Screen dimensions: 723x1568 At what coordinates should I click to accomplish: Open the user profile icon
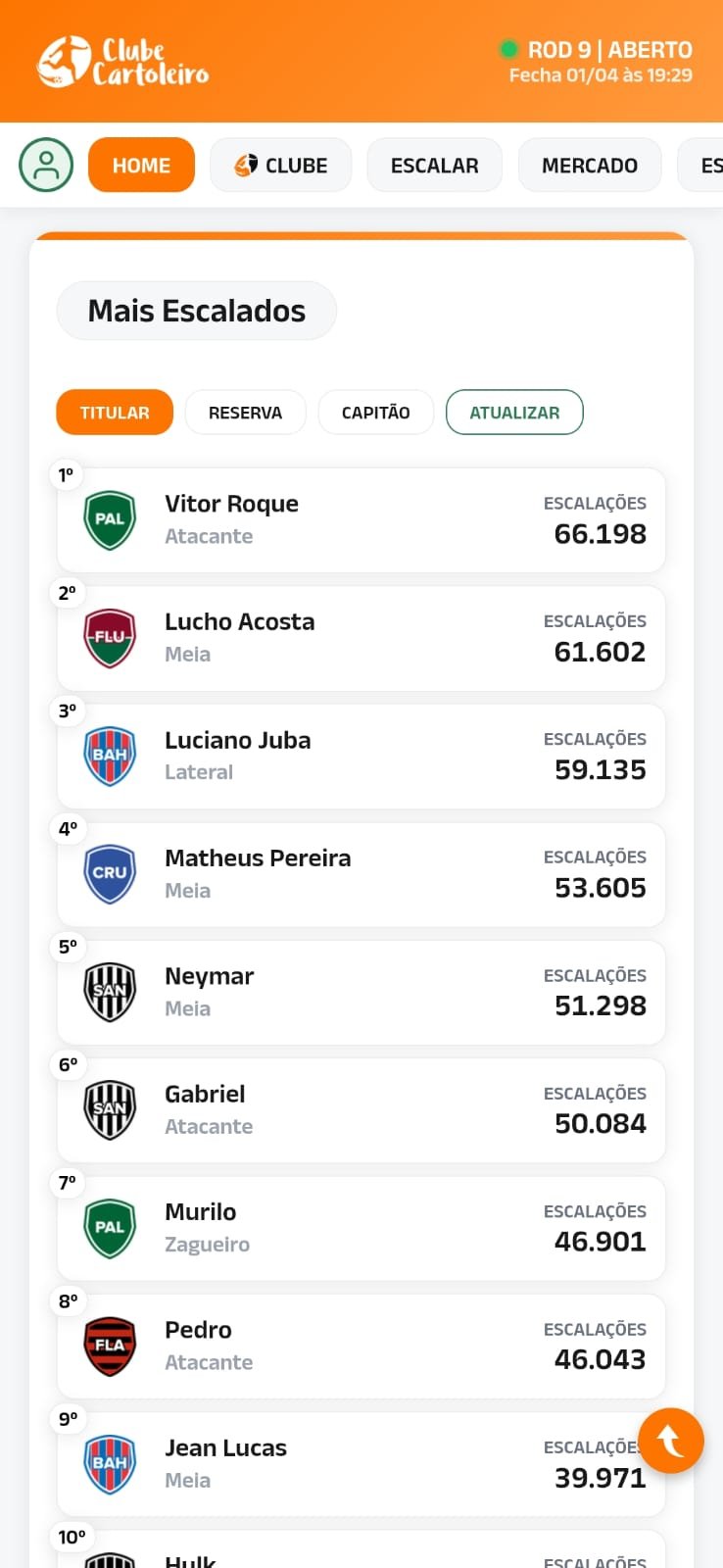(45, 165)
